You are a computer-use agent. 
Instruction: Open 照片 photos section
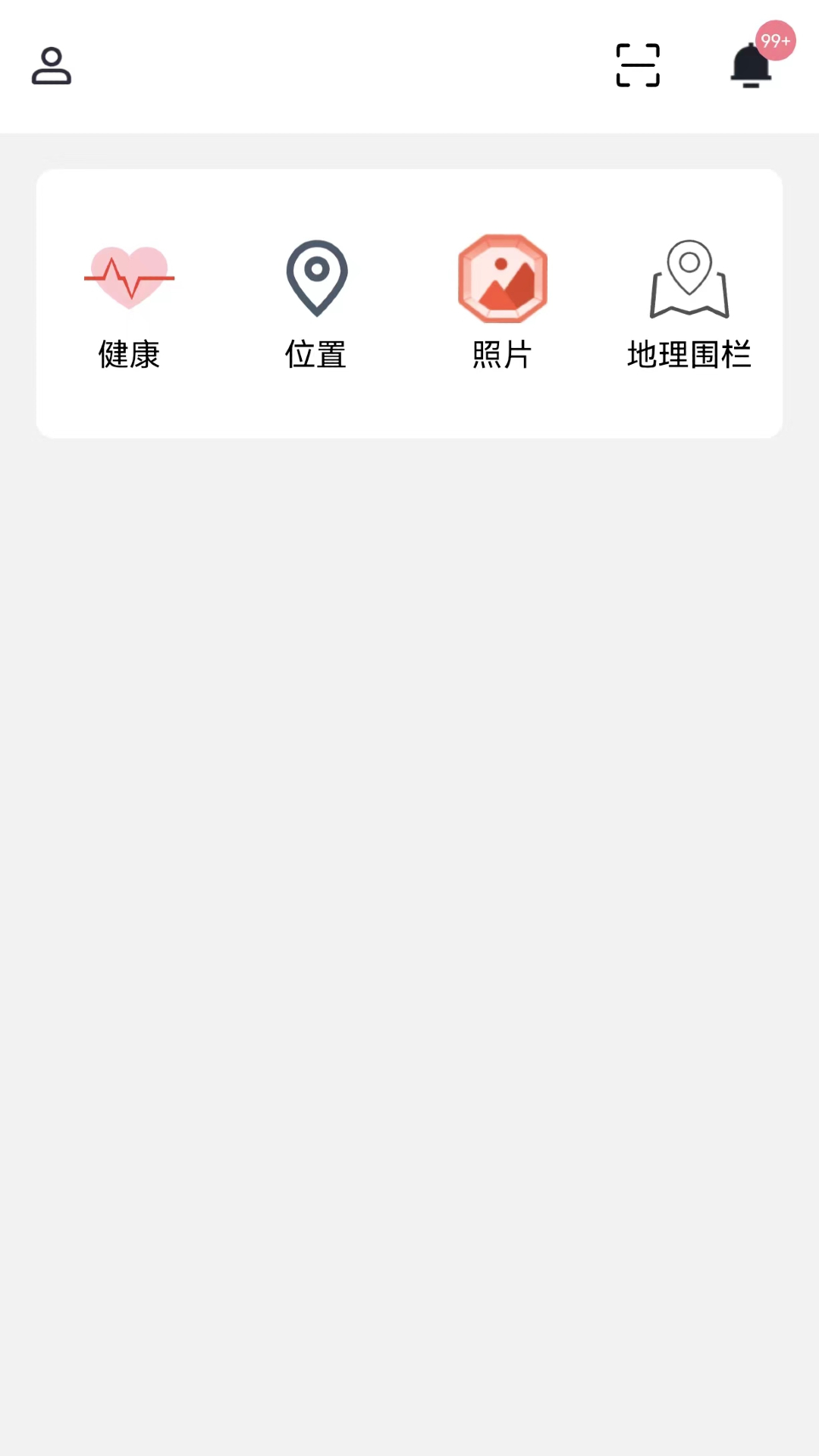(x=502, y=303)
